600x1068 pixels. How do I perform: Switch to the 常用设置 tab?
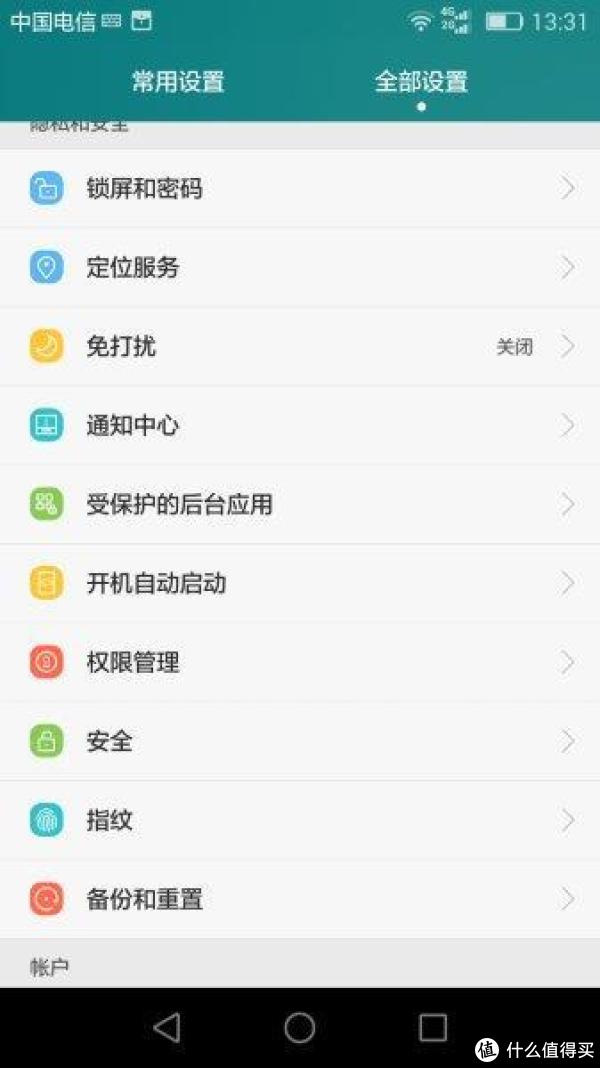tap(178, 82)
